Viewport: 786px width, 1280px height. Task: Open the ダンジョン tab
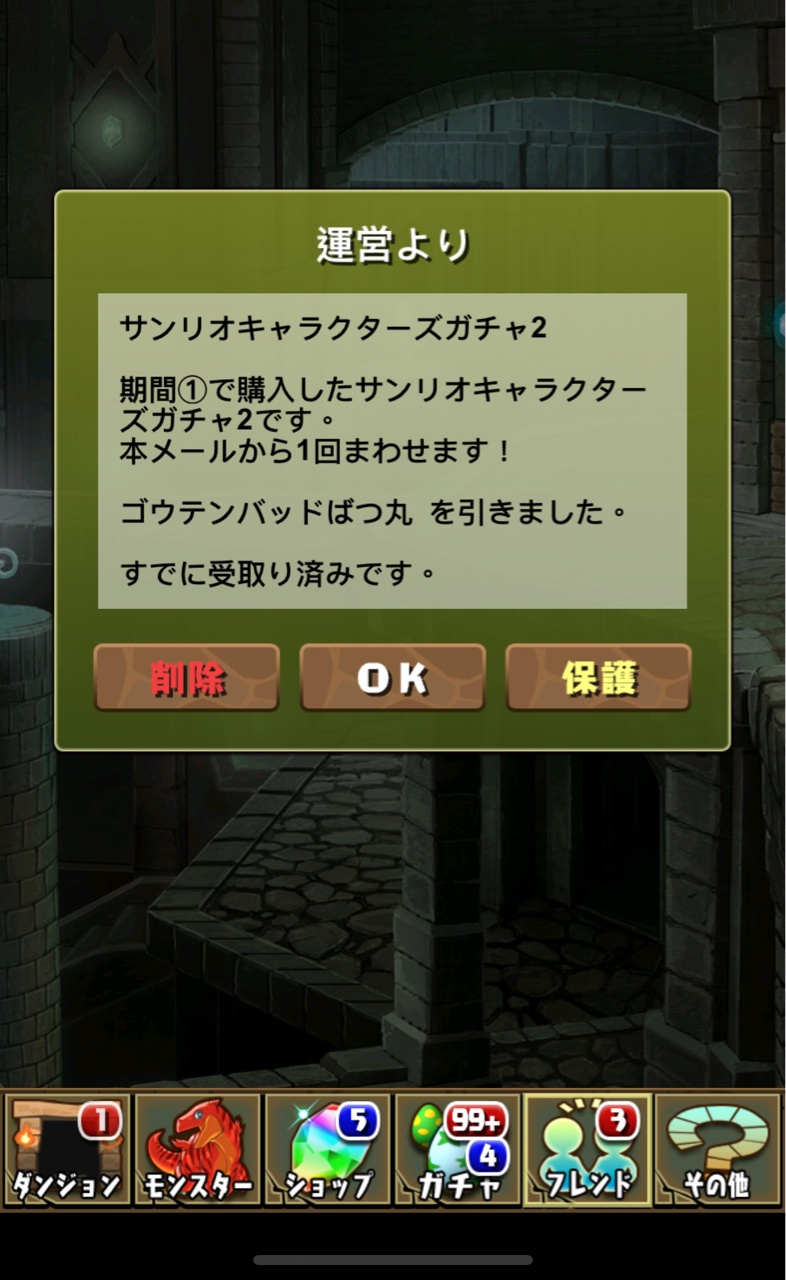(x=66, y=1150)
